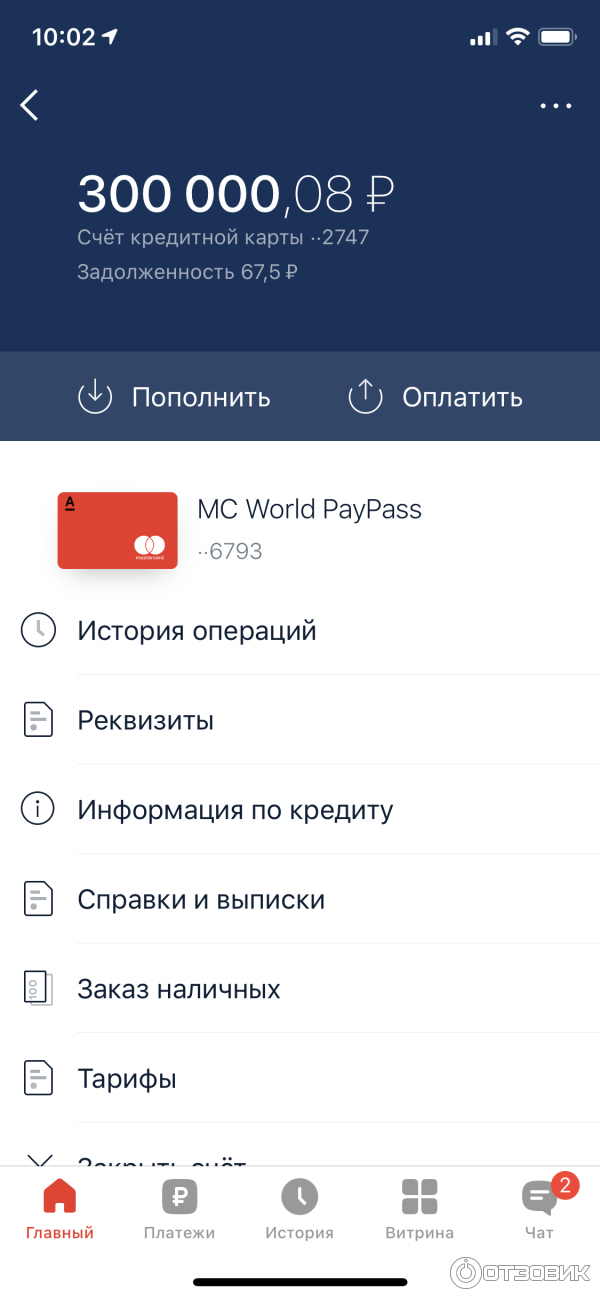Open the Чат tab
Image resolution: width=600 pixels, height=1299 pixels.
[540, 1209]
